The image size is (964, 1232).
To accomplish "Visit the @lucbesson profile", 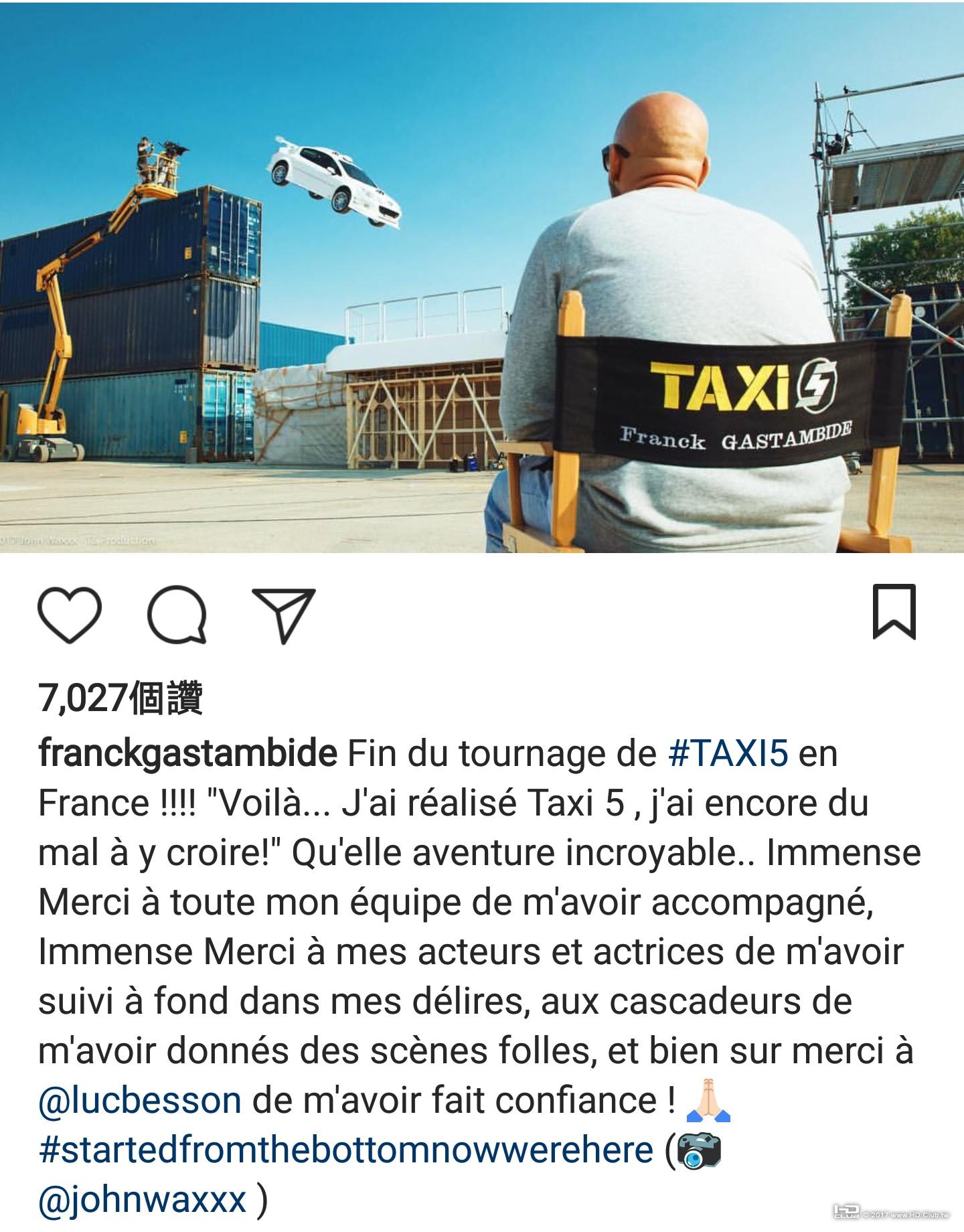I will (140, 1101).
